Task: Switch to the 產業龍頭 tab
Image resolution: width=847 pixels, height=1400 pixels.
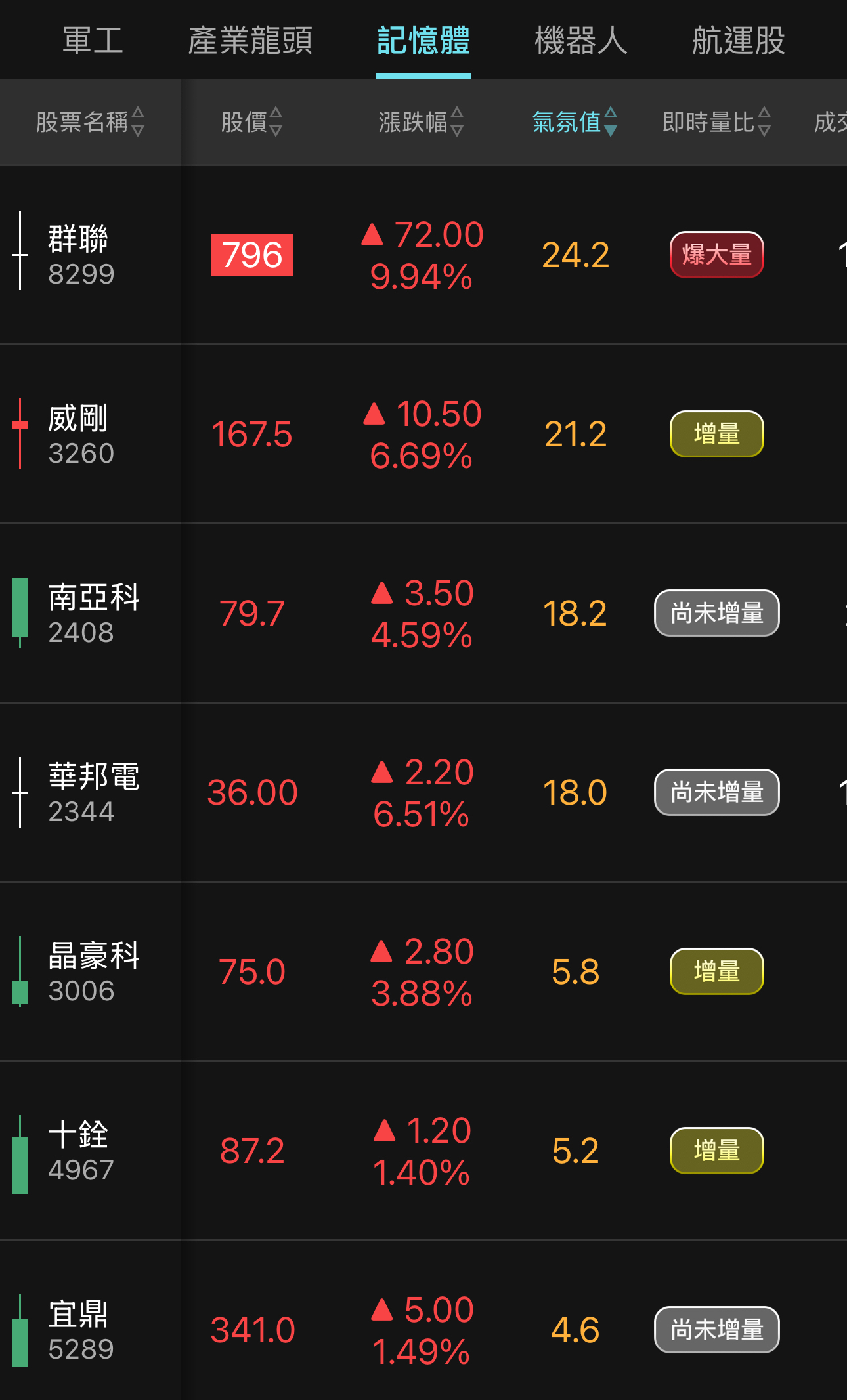Action: tap(250, 41)
